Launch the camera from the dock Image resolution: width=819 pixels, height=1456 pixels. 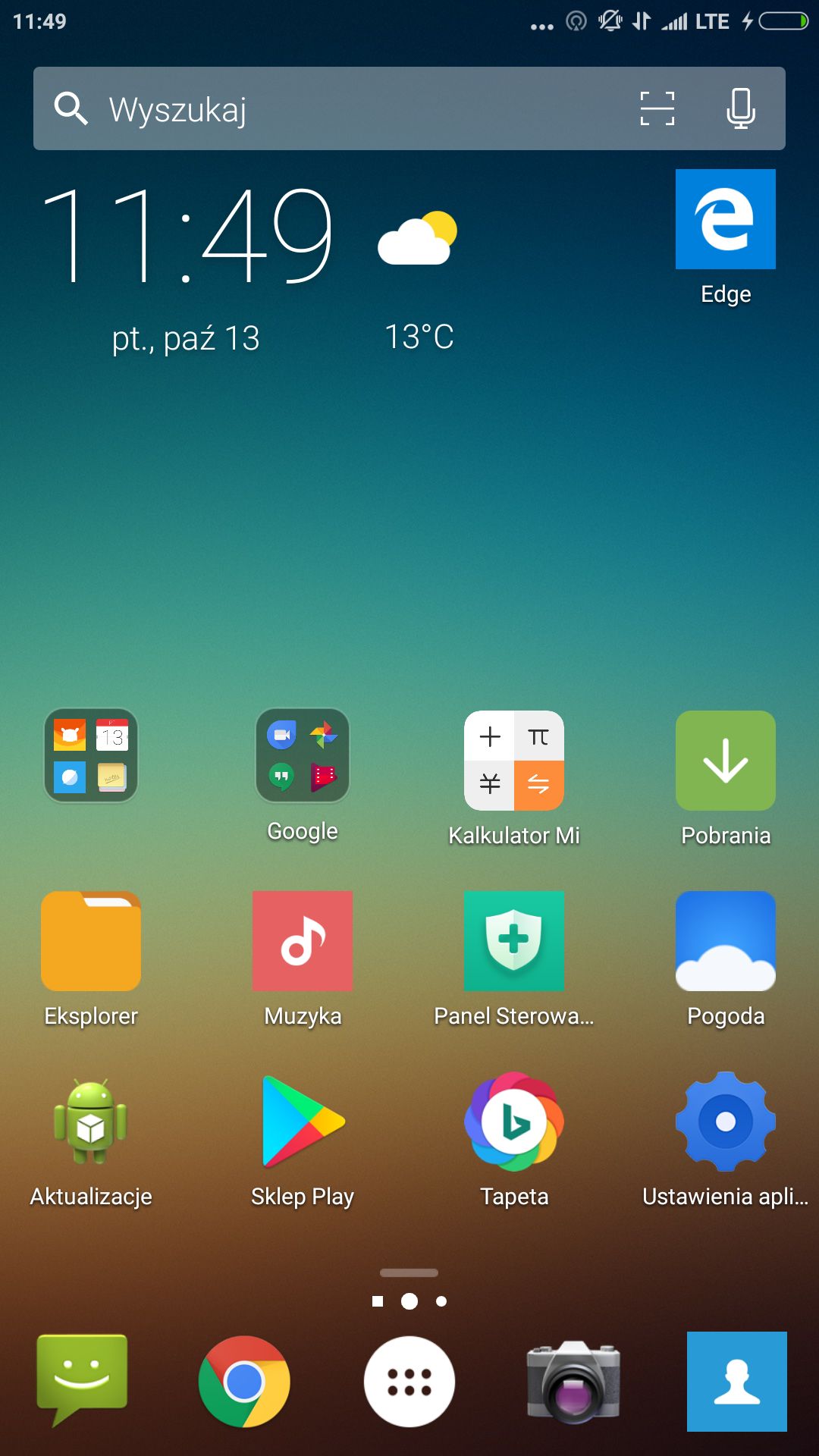coord(574,1382)
